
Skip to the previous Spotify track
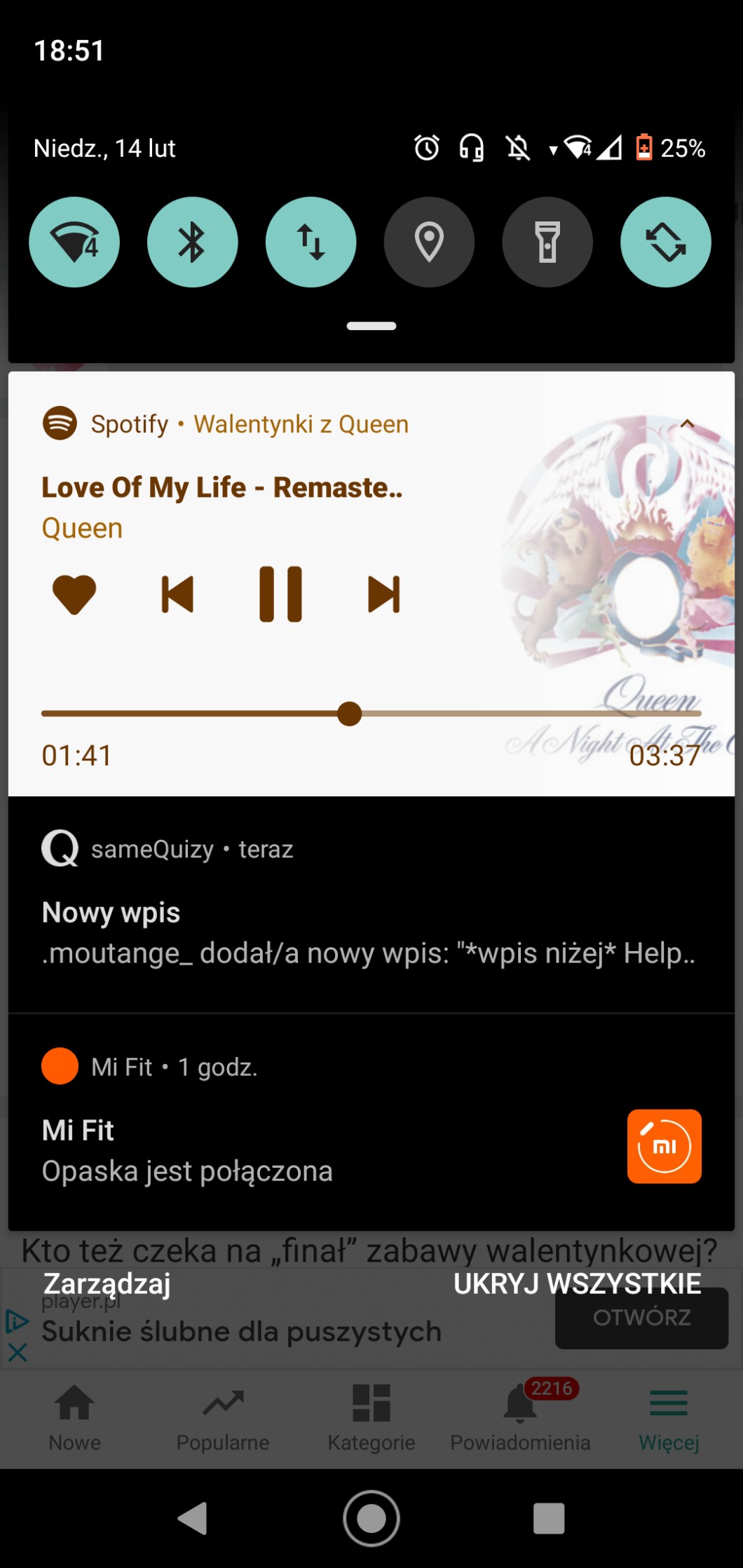[177, 594]
